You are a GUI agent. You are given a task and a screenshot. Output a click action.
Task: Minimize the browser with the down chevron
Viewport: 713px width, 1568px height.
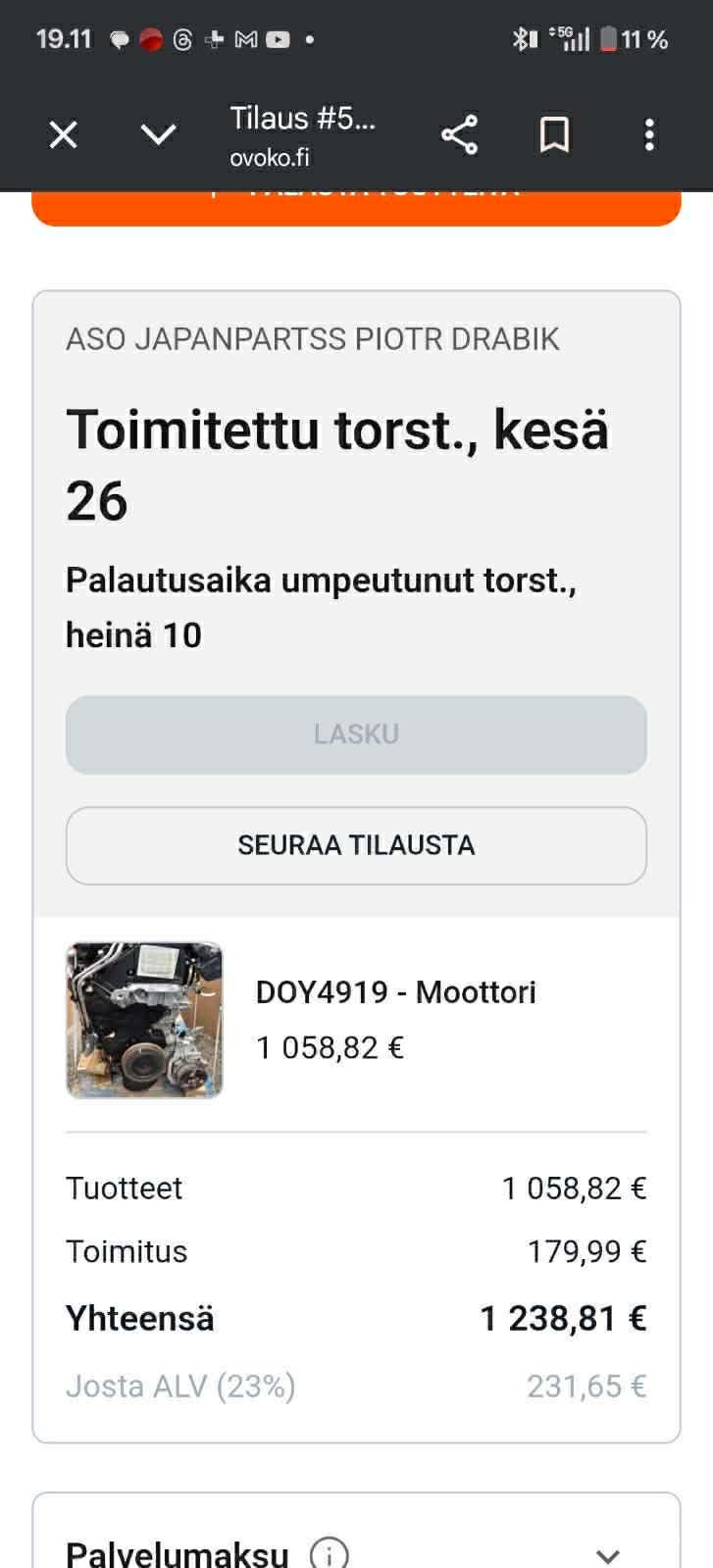(x=158, y=134)
